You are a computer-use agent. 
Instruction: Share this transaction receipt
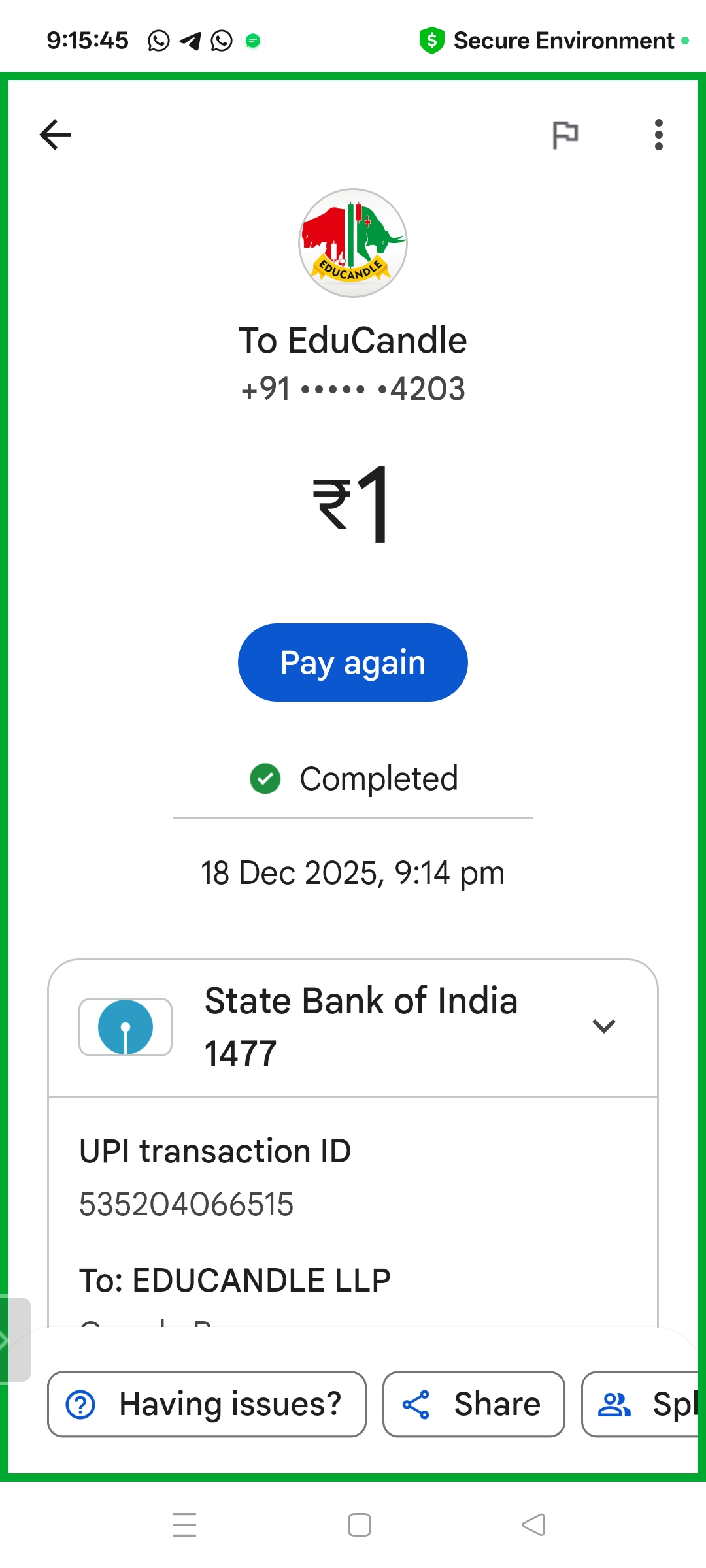point(473,1404)
